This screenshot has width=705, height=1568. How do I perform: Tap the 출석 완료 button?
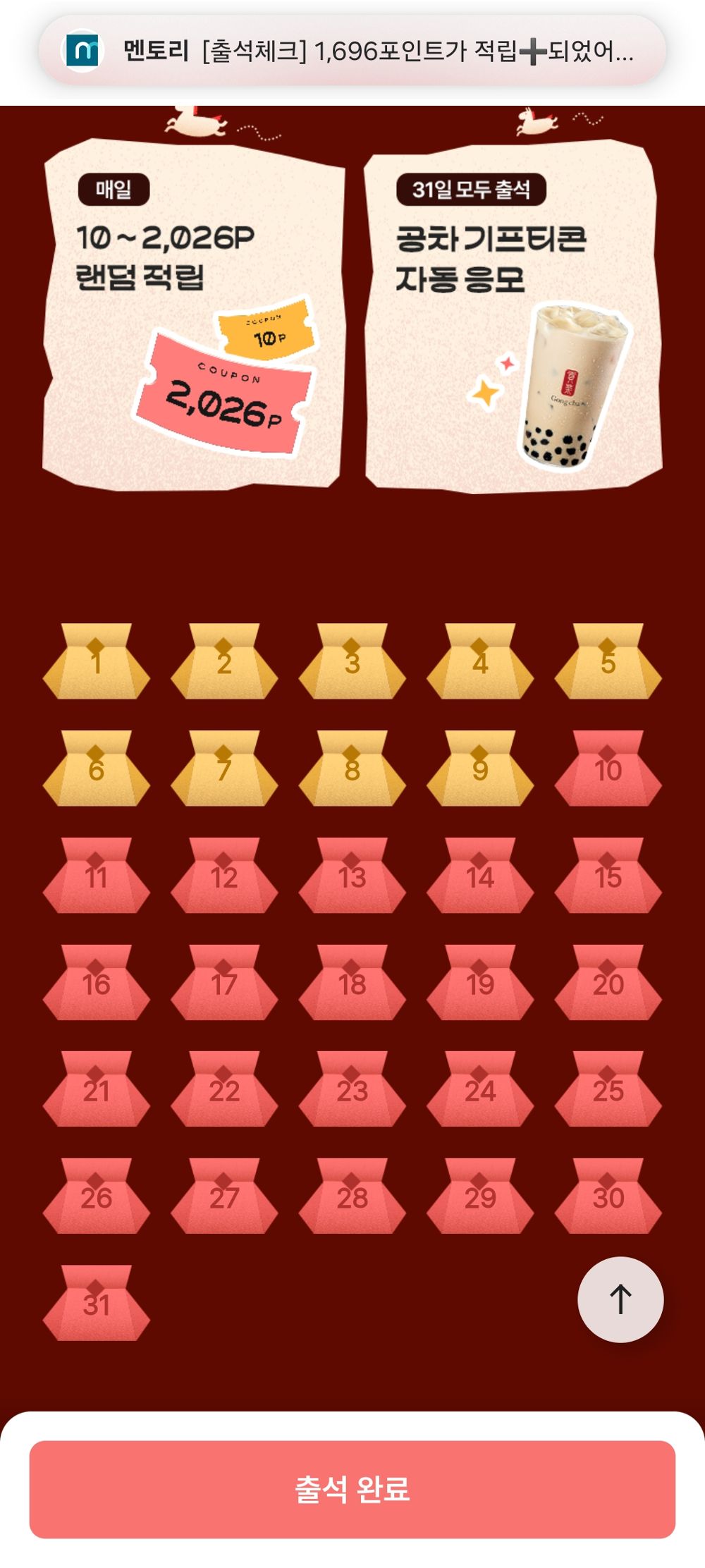[352, 1489]
